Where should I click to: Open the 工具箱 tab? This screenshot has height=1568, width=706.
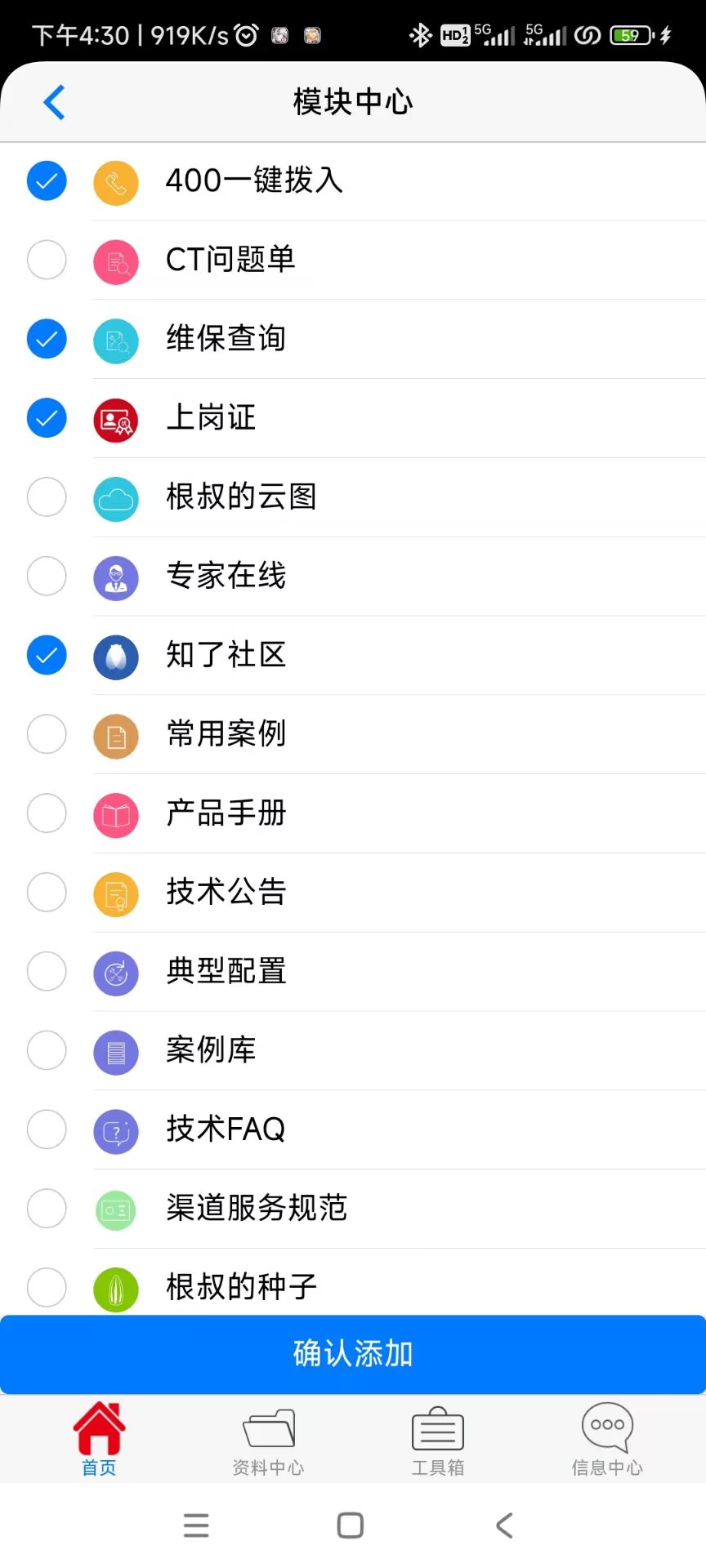(x=437, y=1442)
